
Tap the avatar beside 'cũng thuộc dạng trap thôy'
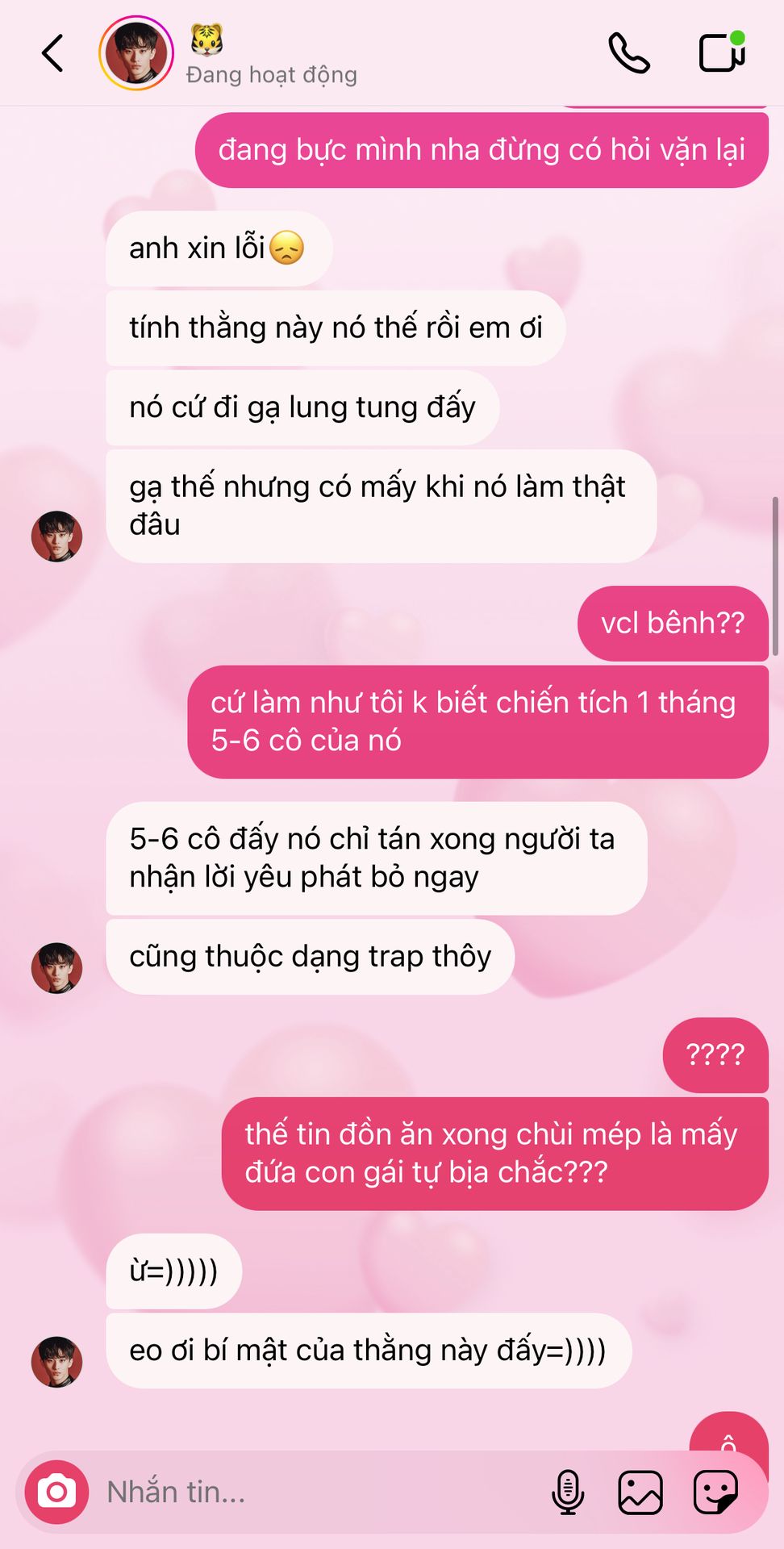point(56,968)
